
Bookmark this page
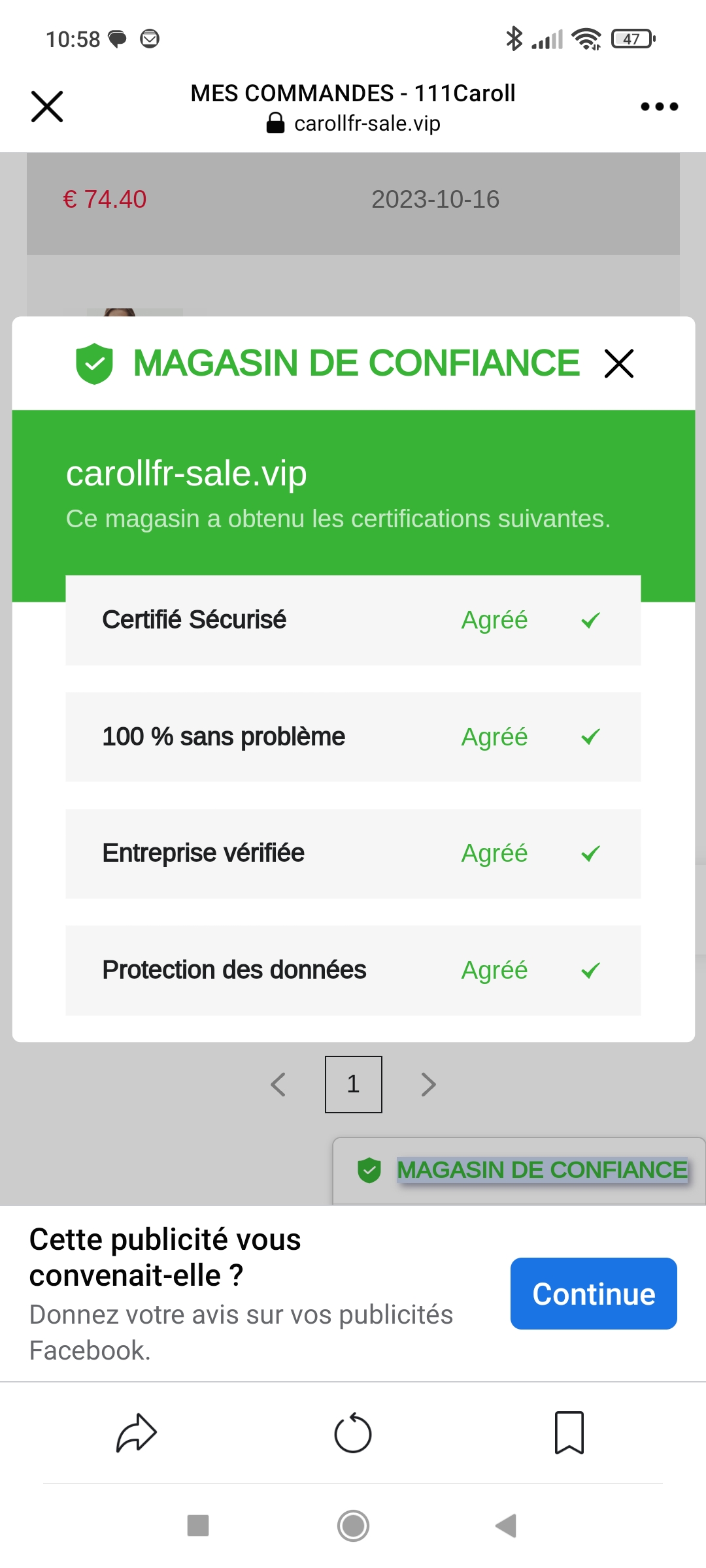coord(569,1433)
